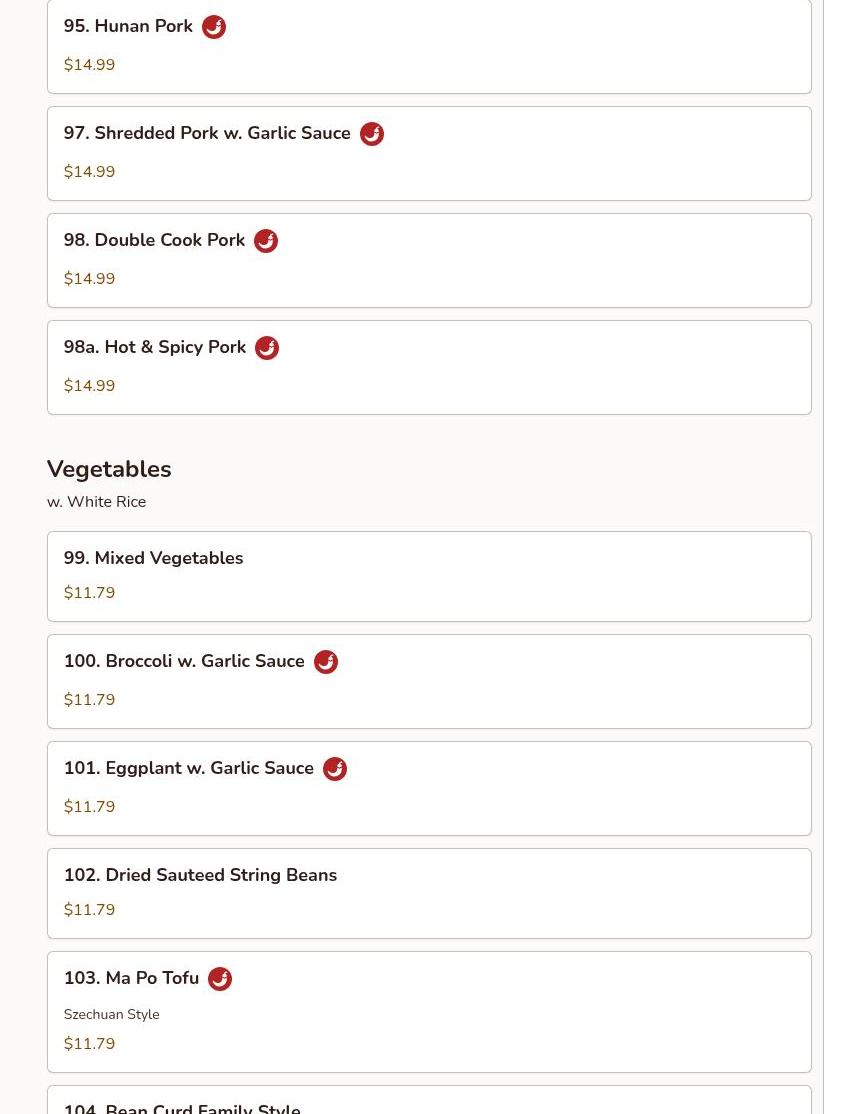The image size is (844, 1114).
Task: Select 104. Bean Curd Family Style
Action: [x=428, y=1102]
